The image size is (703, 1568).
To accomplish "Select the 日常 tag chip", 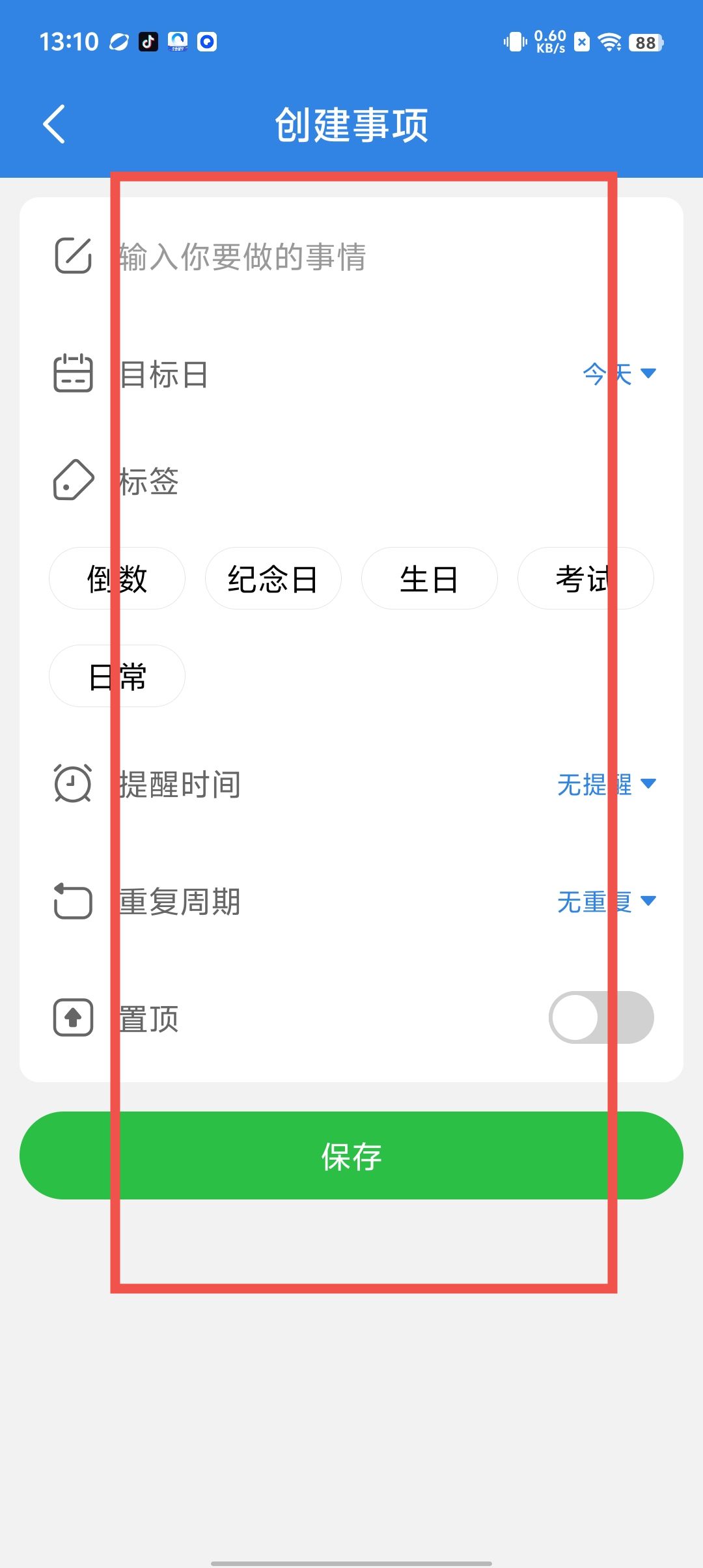I will 117,676.
